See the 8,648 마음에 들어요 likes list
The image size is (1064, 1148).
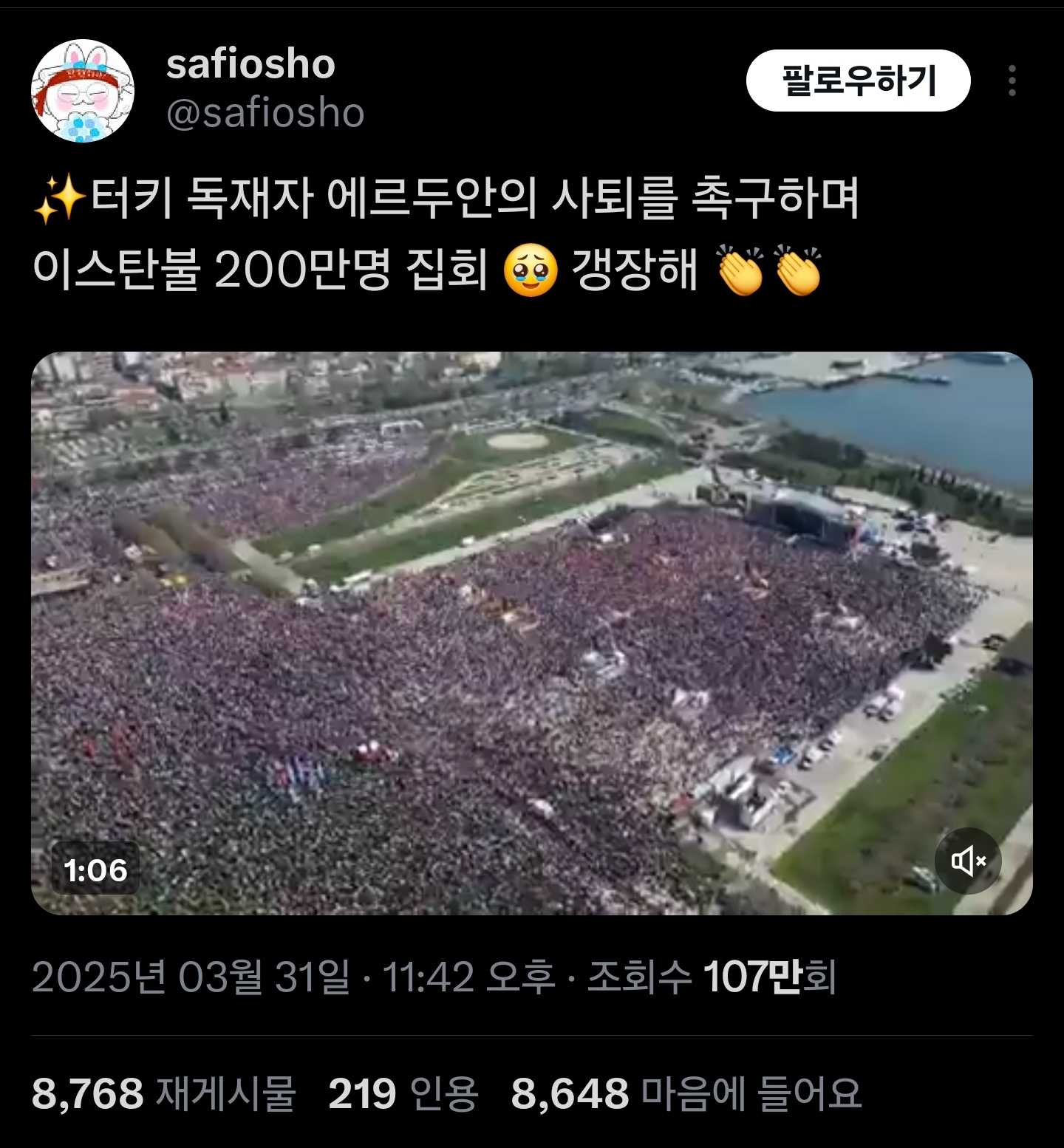click(x=686, y=1093)
